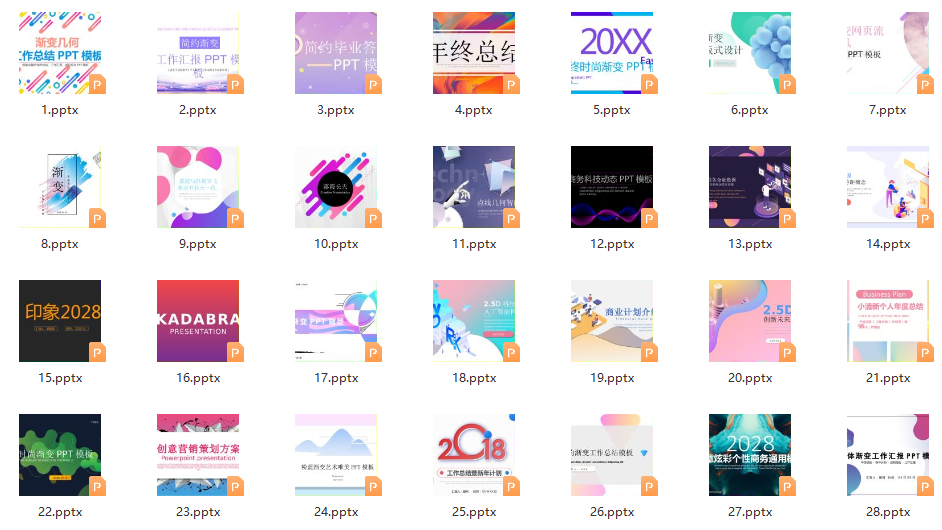This screenshot has width=942, height=530.
Task: Open the file 28.pptx
Action: pyautogui.click(x=888, y=455)
